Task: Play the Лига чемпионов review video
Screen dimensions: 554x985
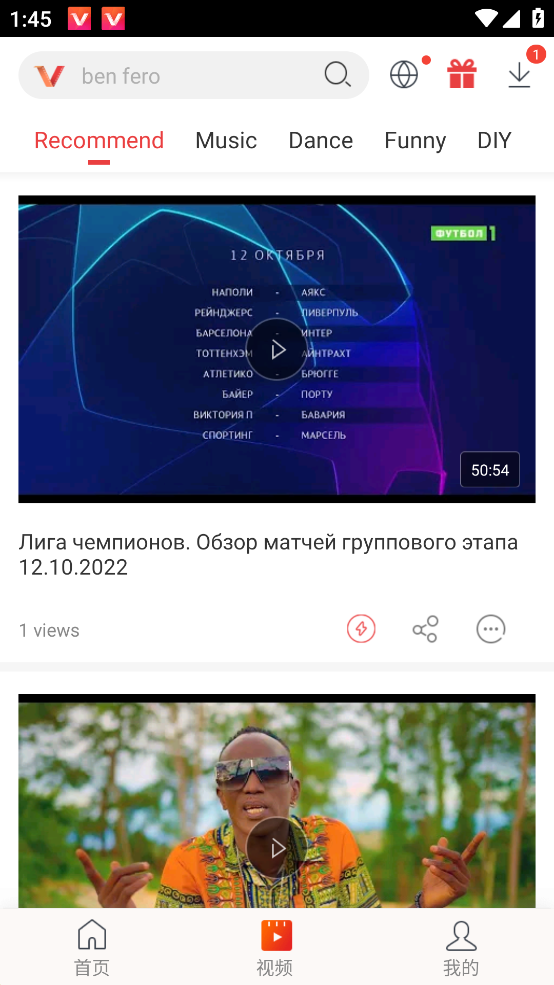Action: click(276, 349)
